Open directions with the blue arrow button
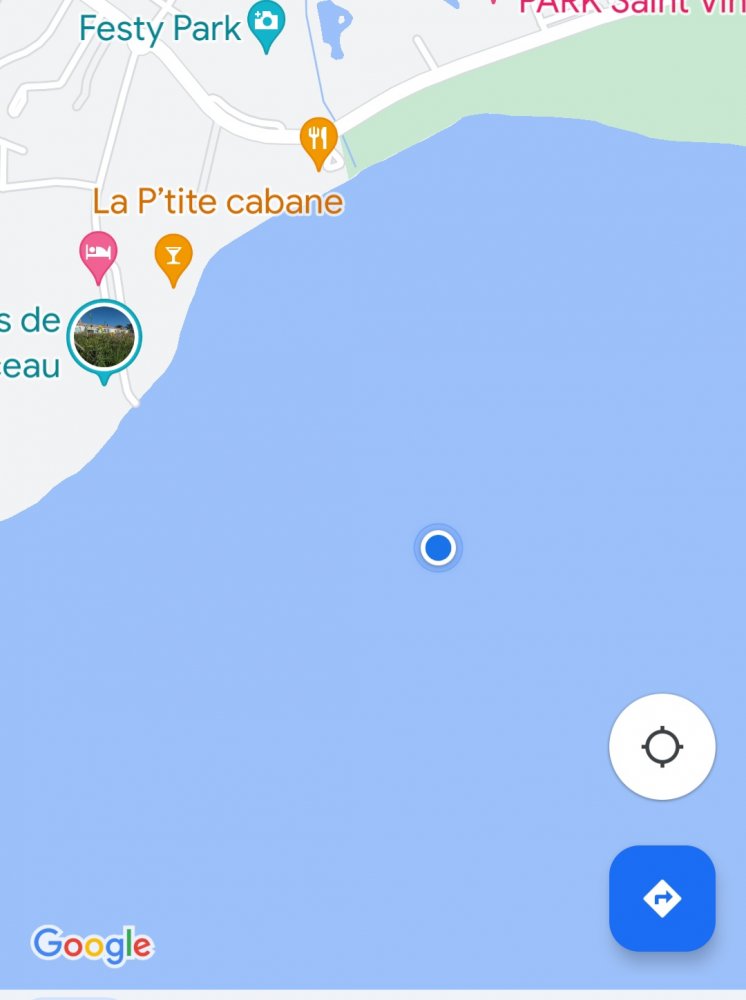This screenshot has width=746, height=1000. click(662, 898)
